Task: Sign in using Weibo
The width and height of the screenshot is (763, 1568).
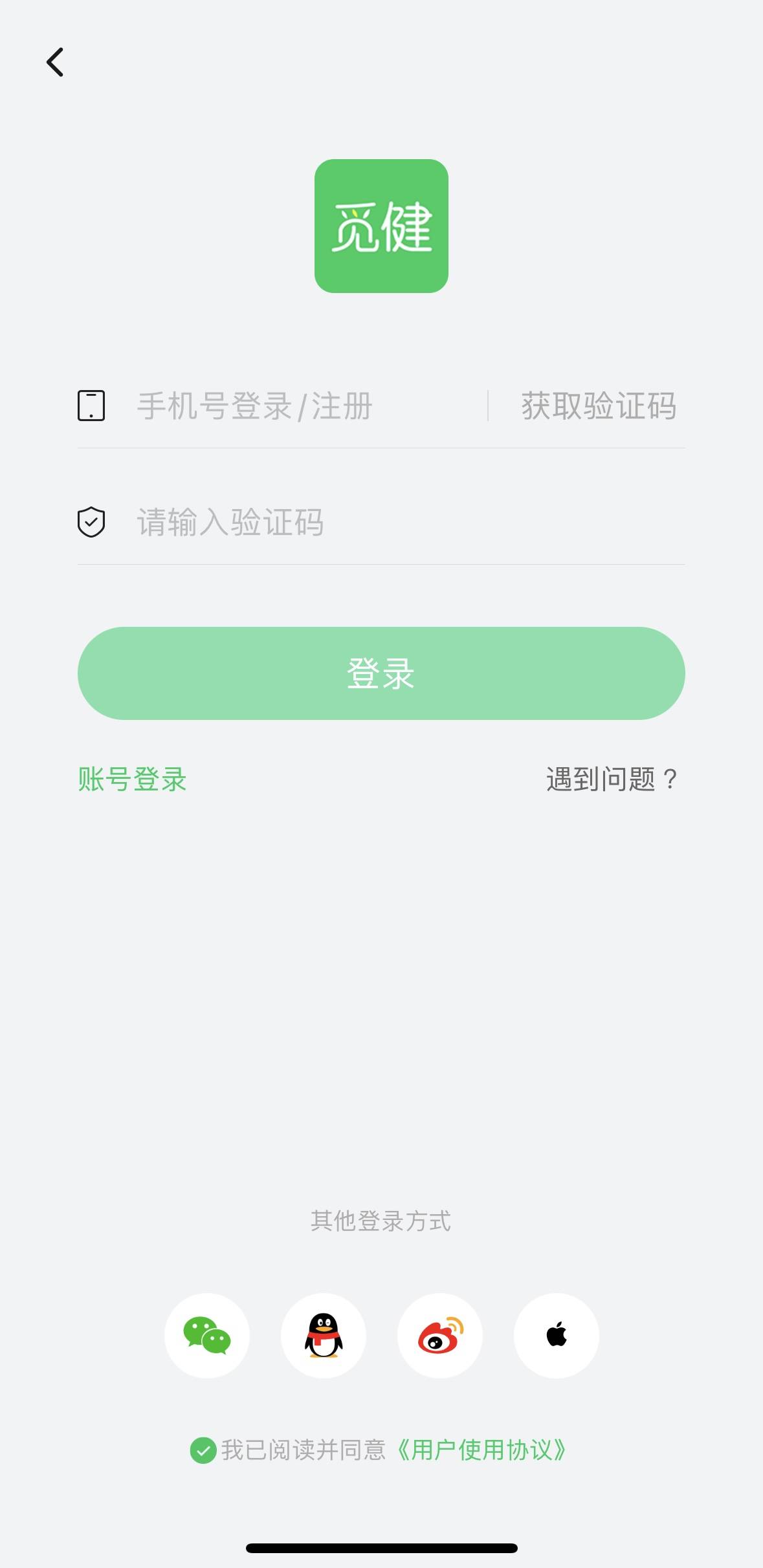Action: [440, 1336]
